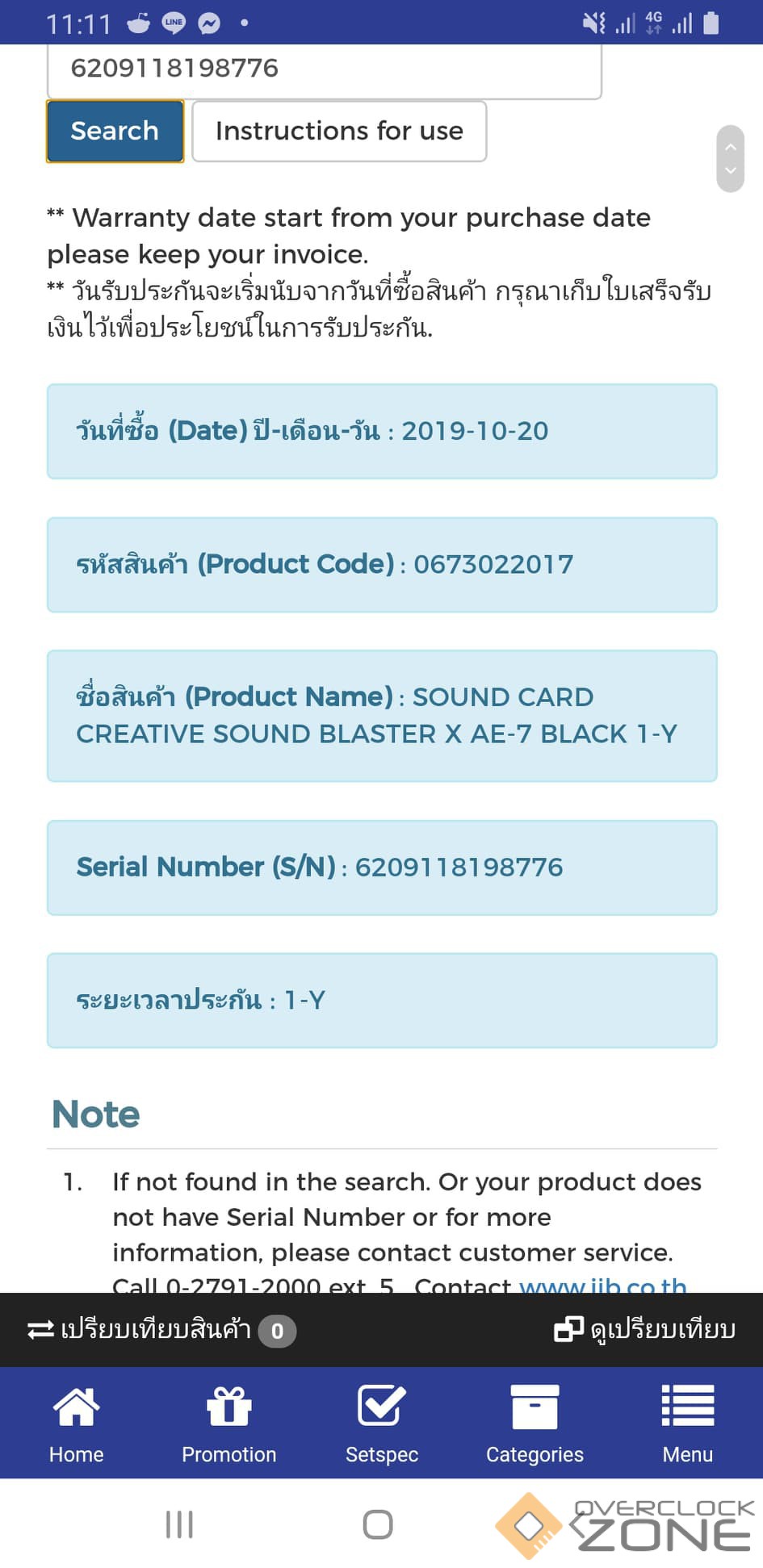Tap the Search button
The image size is (763, 1568).
[x=115, y=131]
